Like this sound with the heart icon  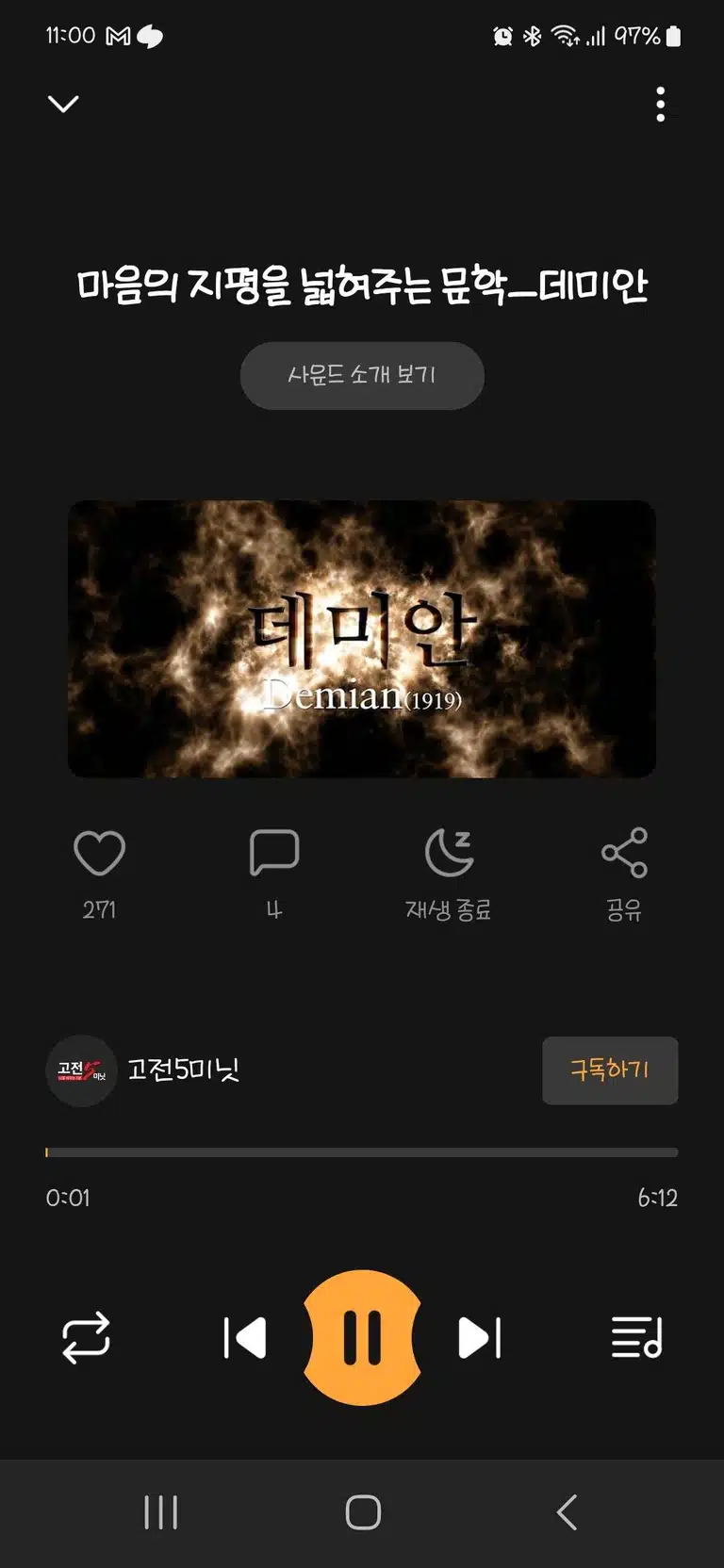click(99, 853)
